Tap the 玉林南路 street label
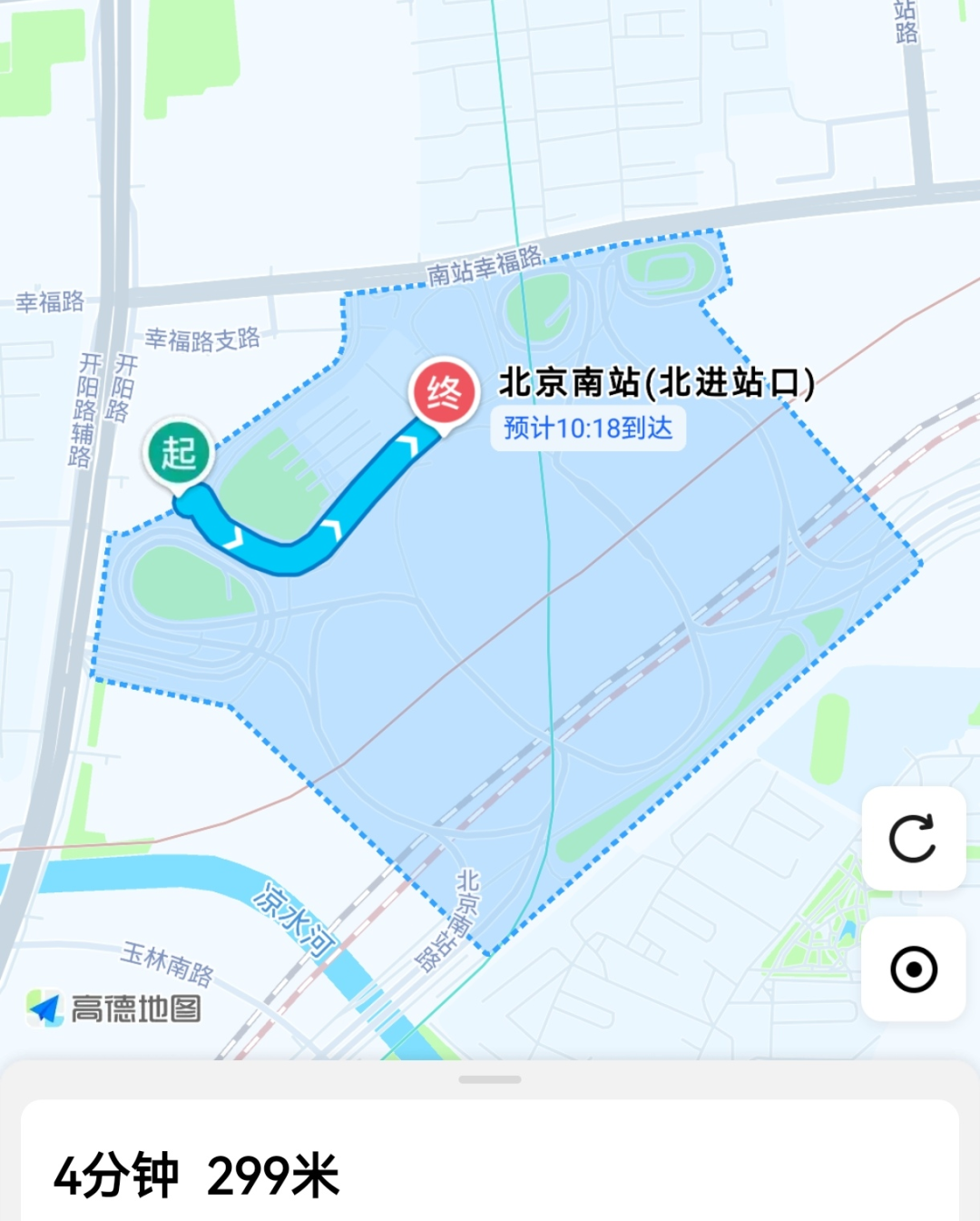 pos(166,960)
